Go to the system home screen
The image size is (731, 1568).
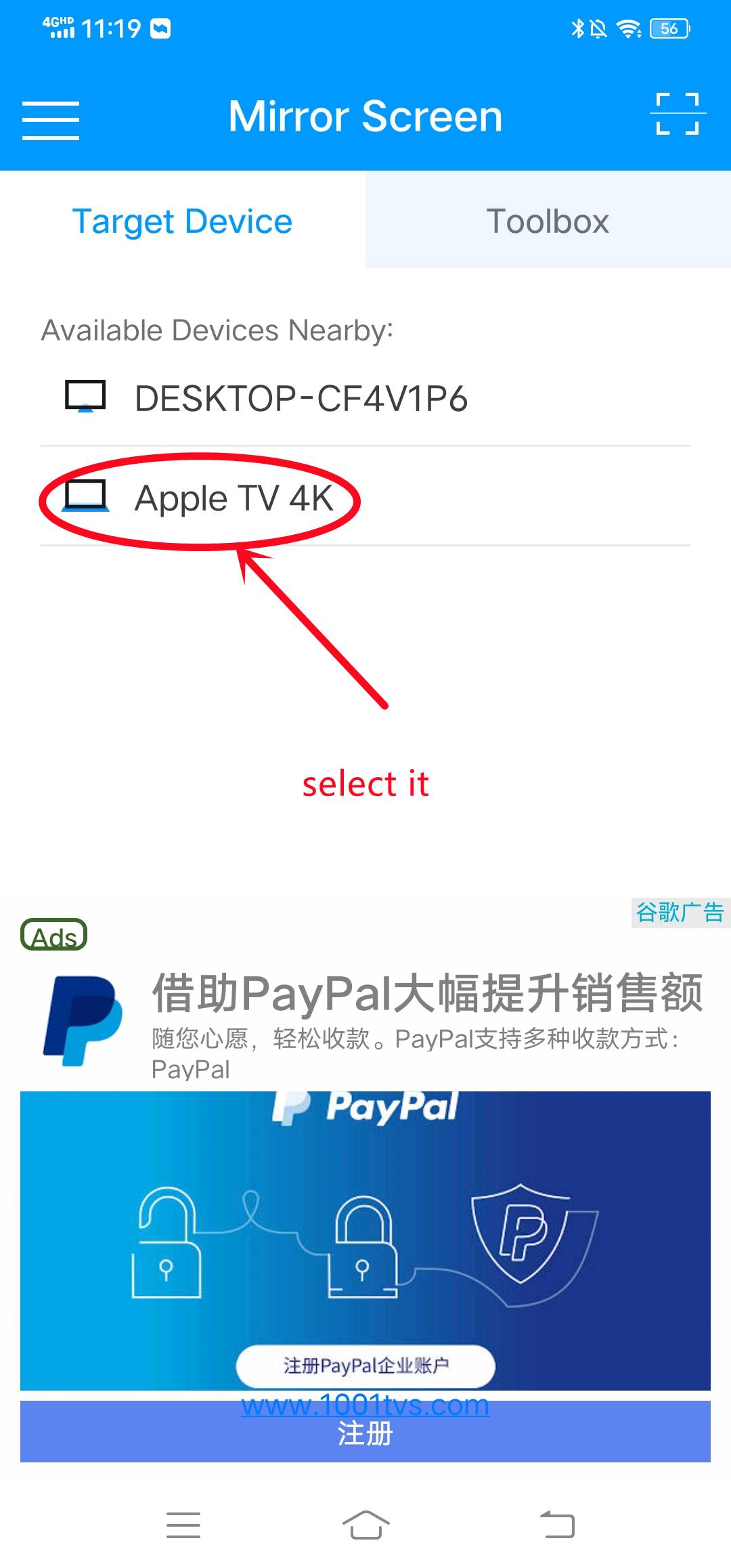[365, 1525]
